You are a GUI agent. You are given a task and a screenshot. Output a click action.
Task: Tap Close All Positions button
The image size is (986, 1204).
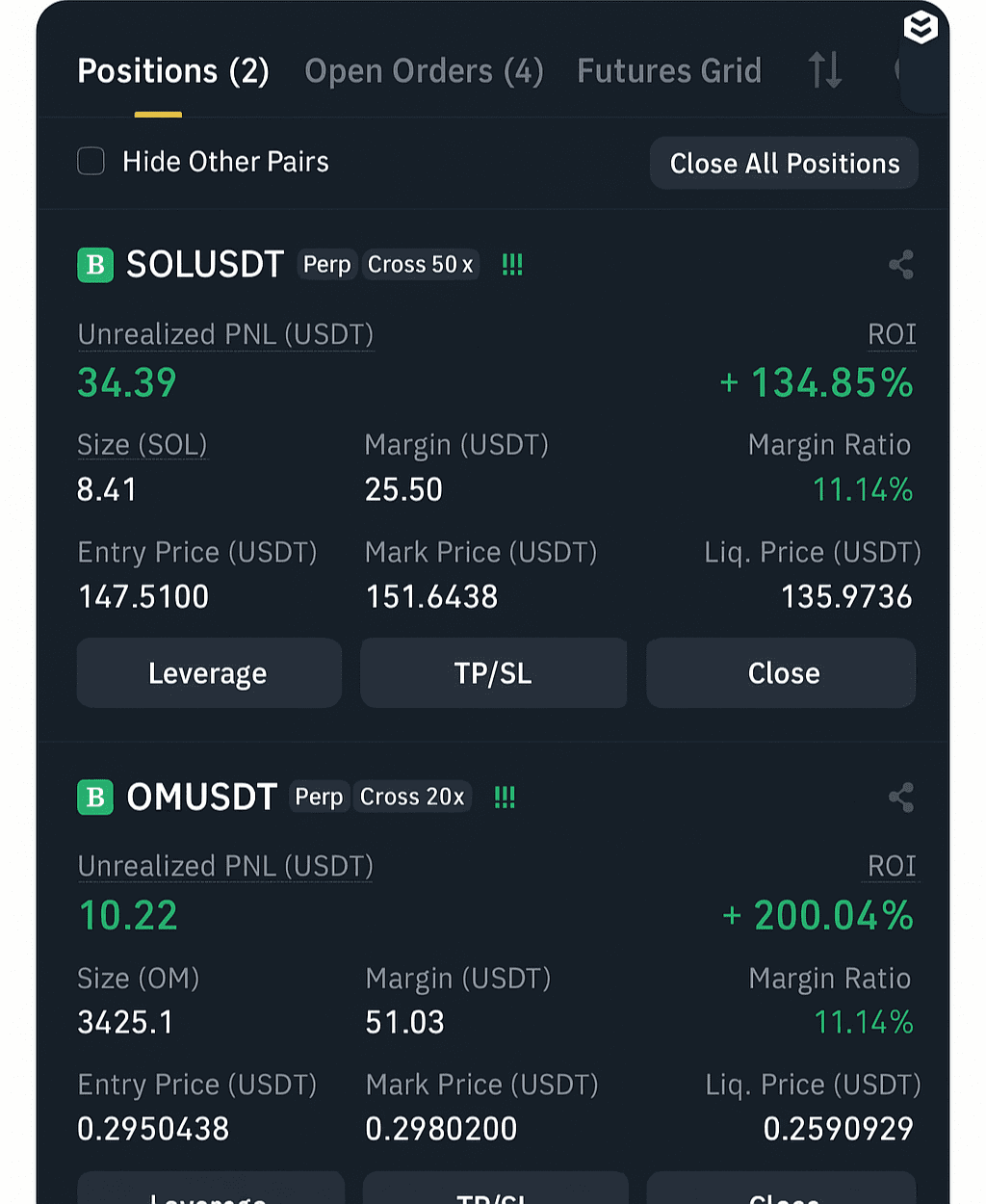784,163
